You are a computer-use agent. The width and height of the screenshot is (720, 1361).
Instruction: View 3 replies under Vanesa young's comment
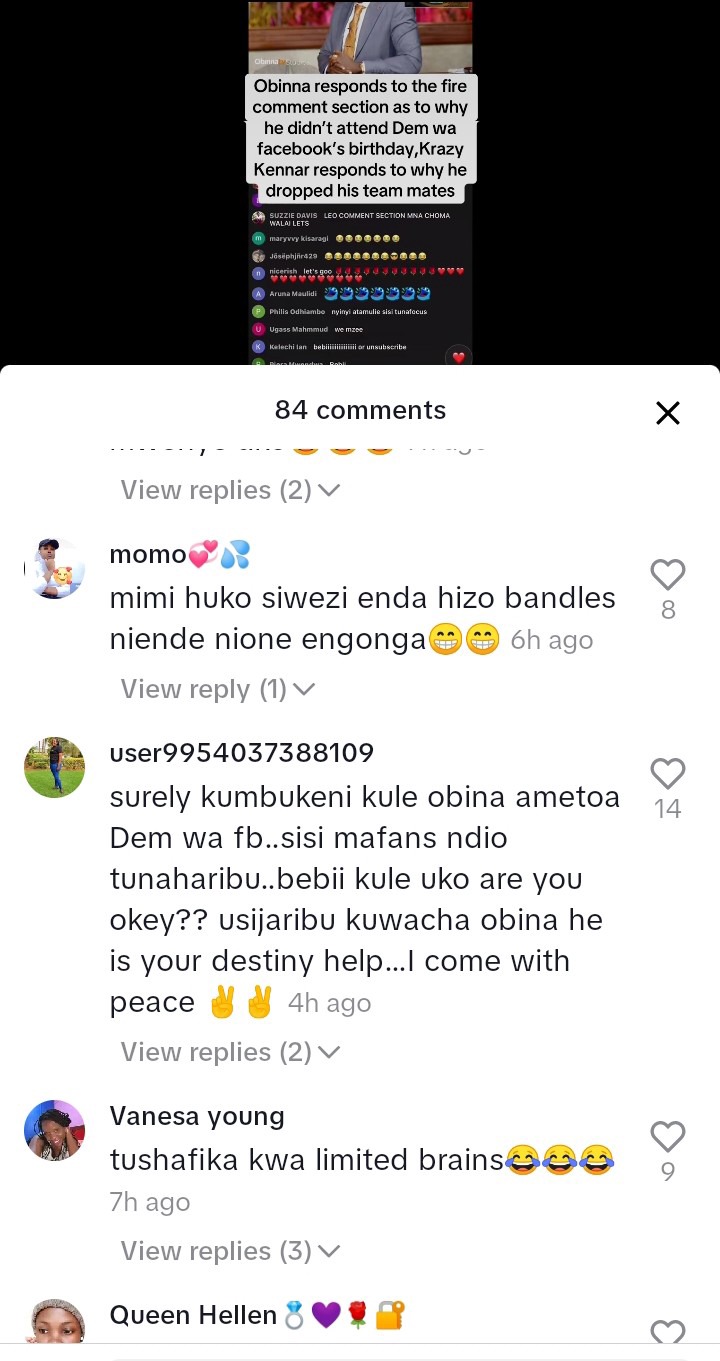(x=230, y=1251)
